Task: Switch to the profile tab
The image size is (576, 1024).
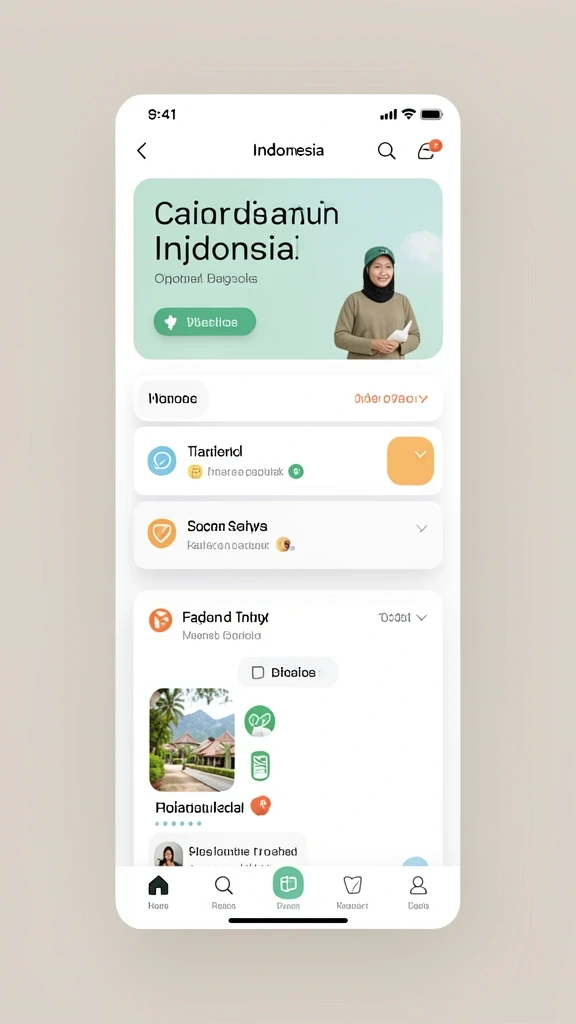Action: (418, 891)
